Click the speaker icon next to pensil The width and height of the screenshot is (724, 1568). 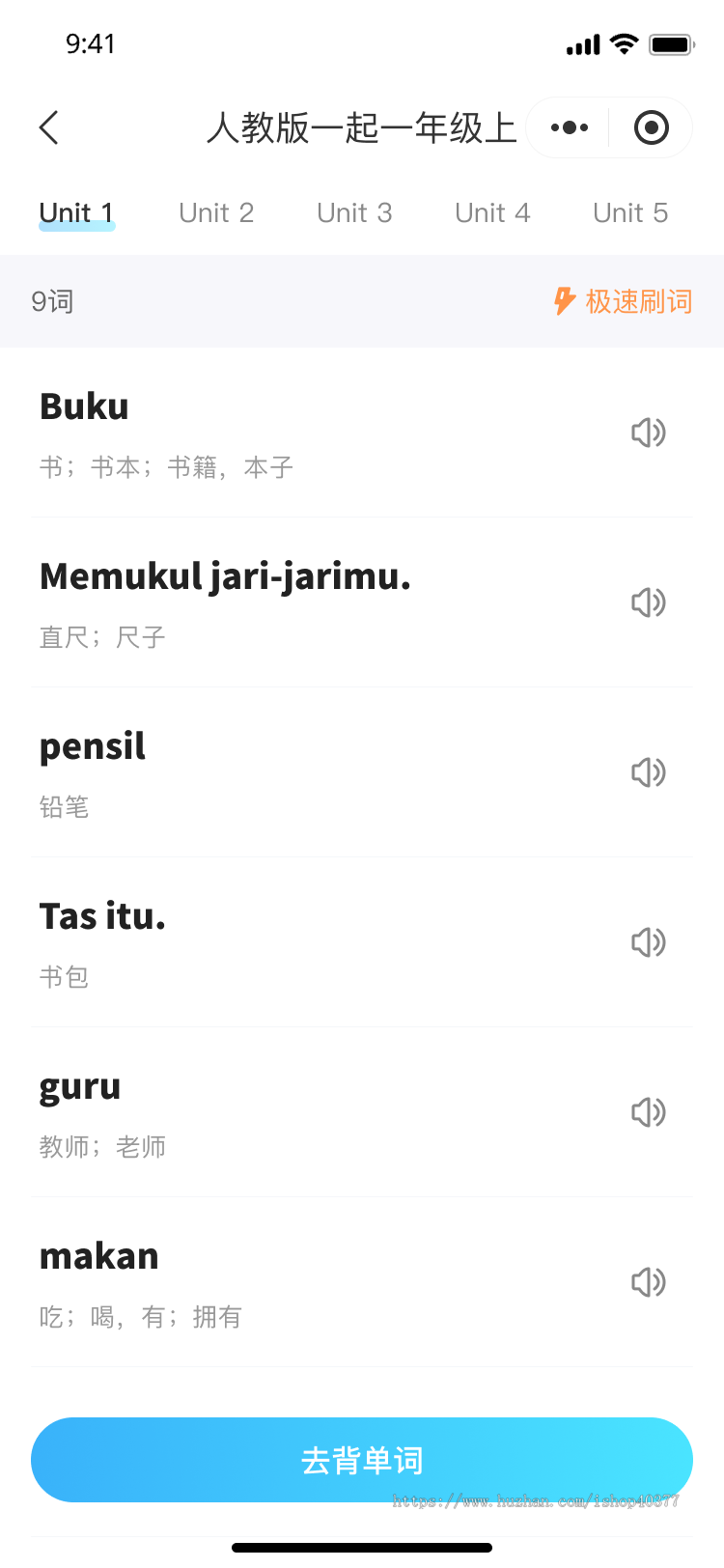648,772
